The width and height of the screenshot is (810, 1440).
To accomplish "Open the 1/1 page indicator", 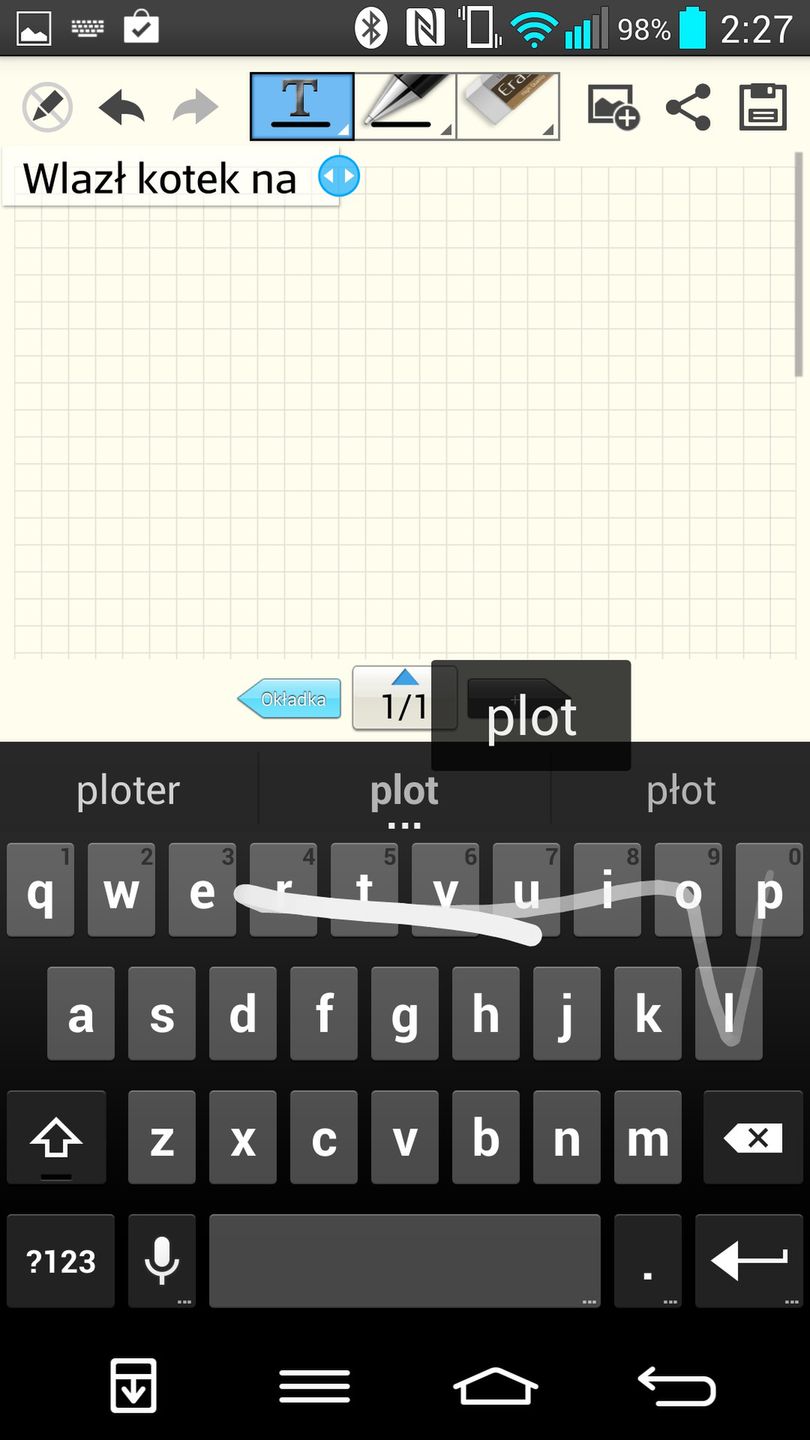I will (x=403, y=699).
